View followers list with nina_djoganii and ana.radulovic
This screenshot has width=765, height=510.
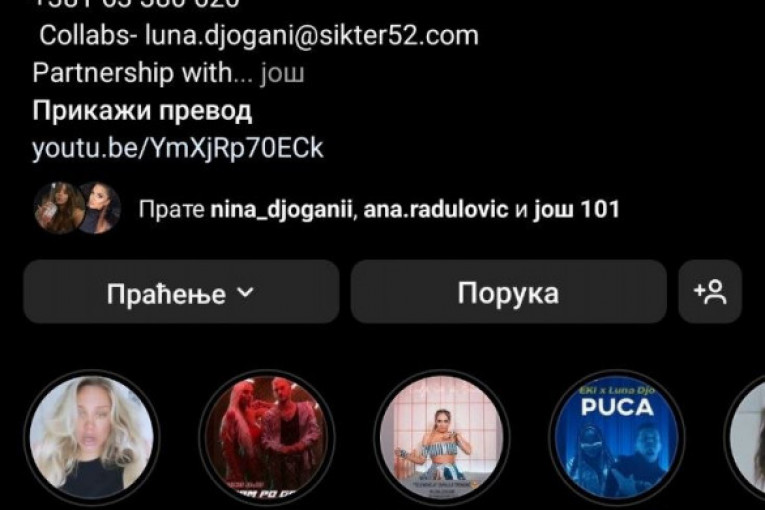click(378, 210)
